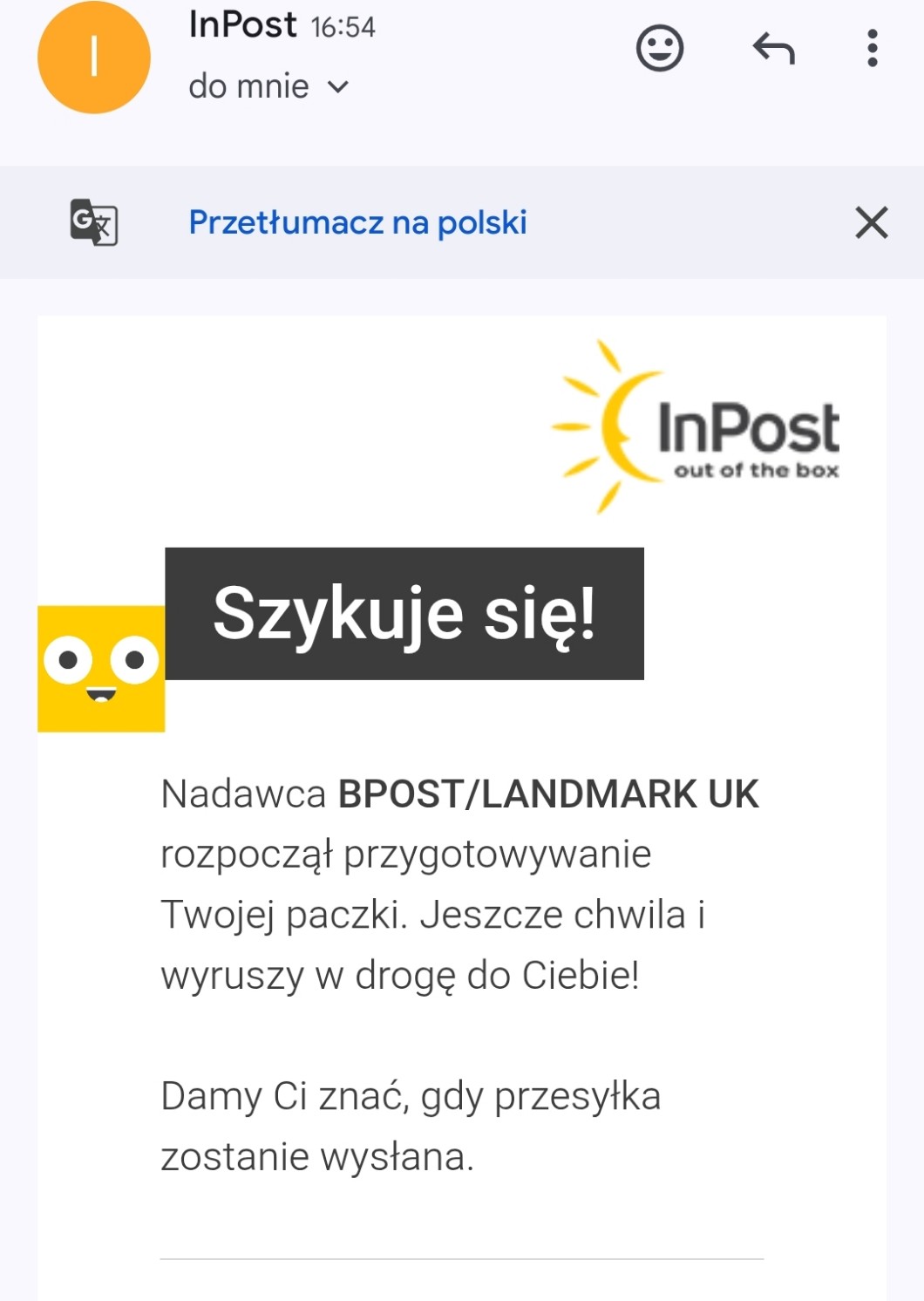The image size is (924, 1301).
Task: Tap "Przetłumacz na polski" translate link
Action: point(357,222)
